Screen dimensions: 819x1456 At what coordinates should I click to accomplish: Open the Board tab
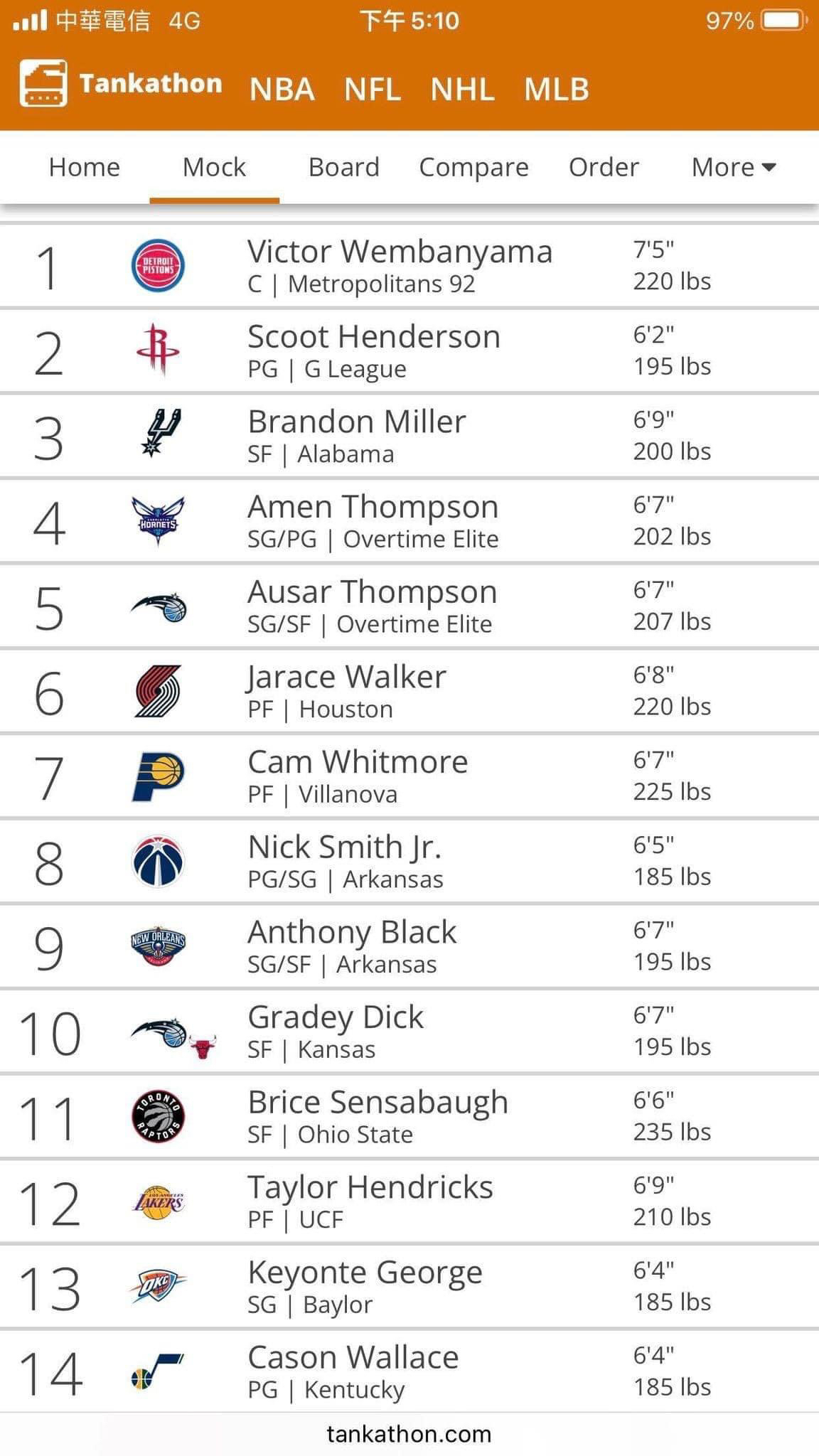pos(344,167)
